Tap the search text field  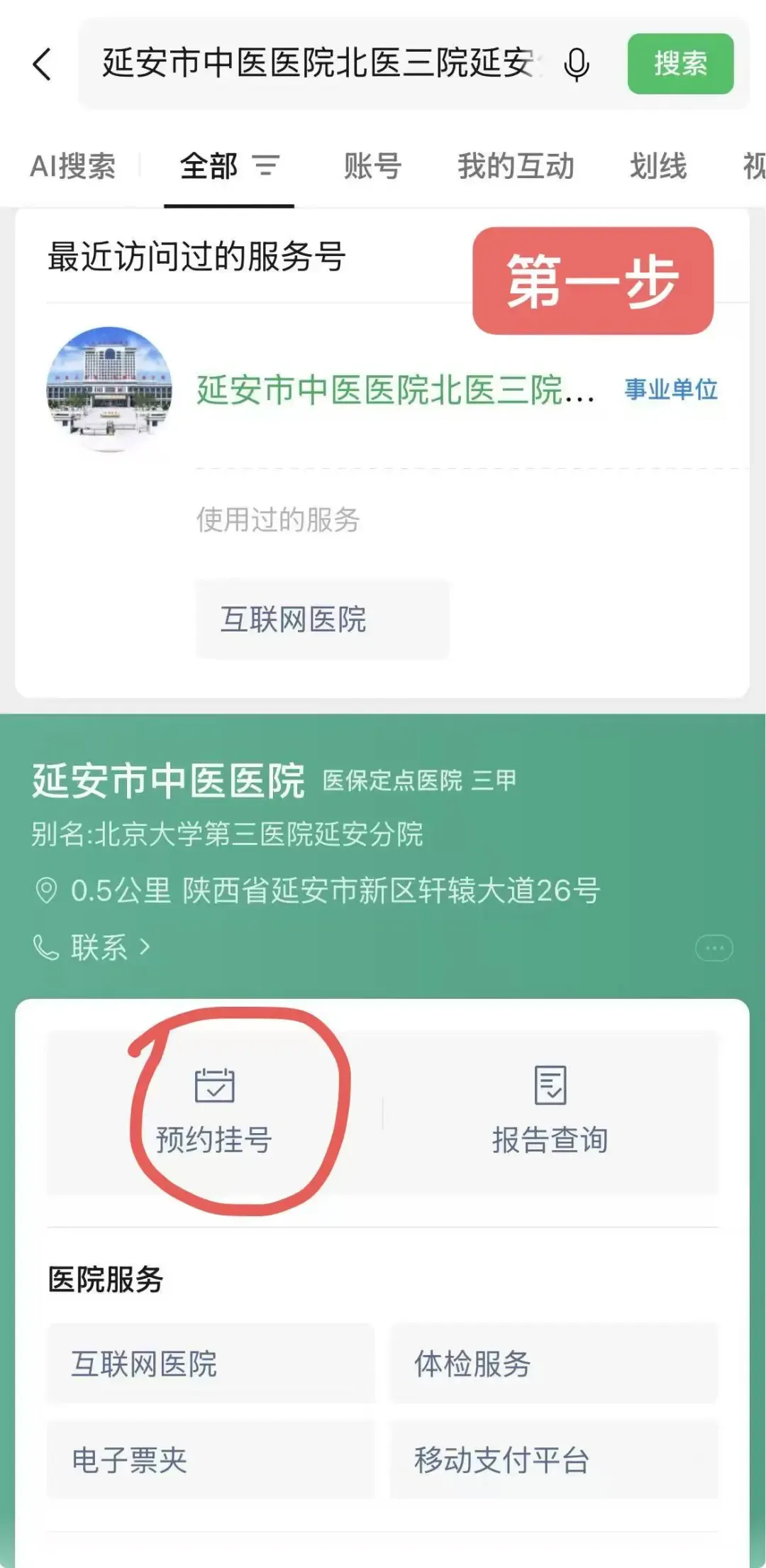pos(319,64)
